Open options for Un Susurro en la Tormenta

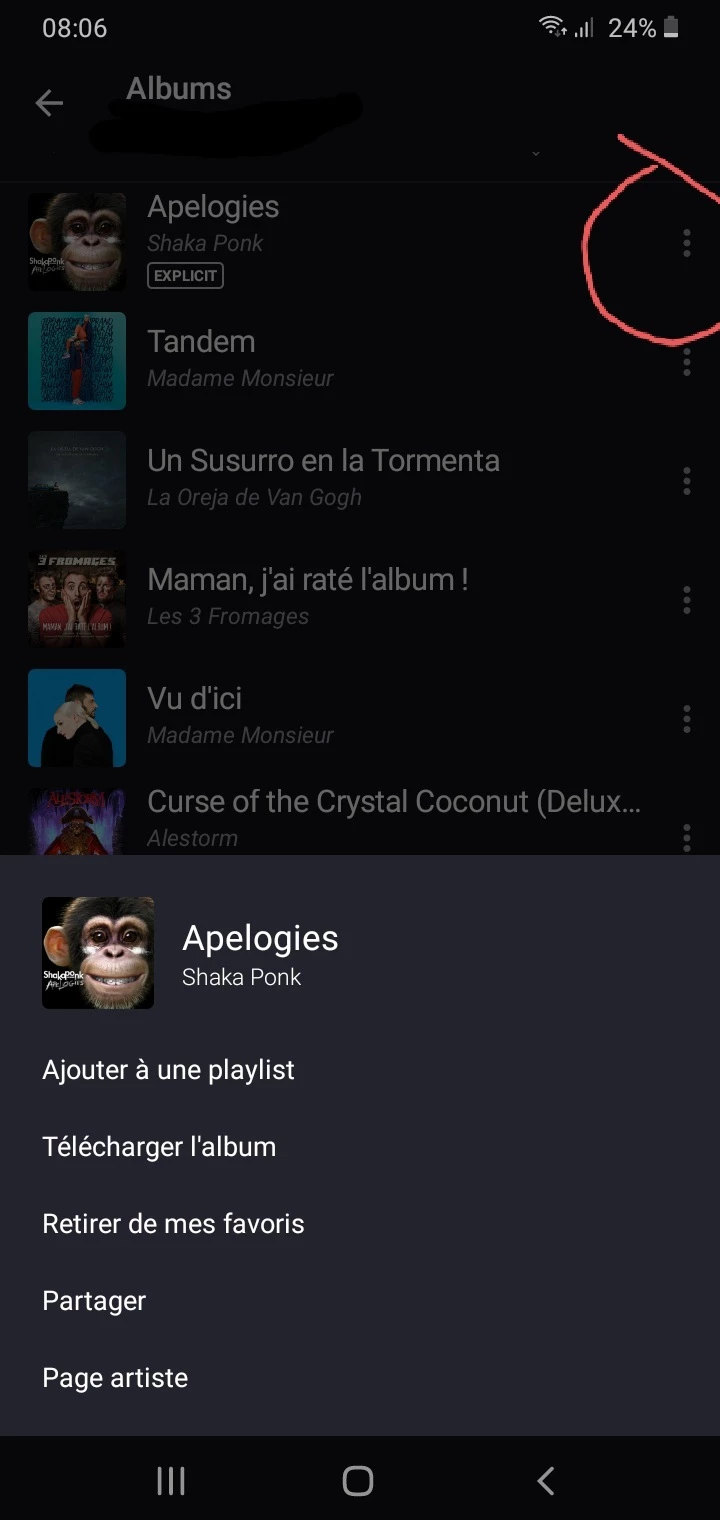click(x=686, y=480)
